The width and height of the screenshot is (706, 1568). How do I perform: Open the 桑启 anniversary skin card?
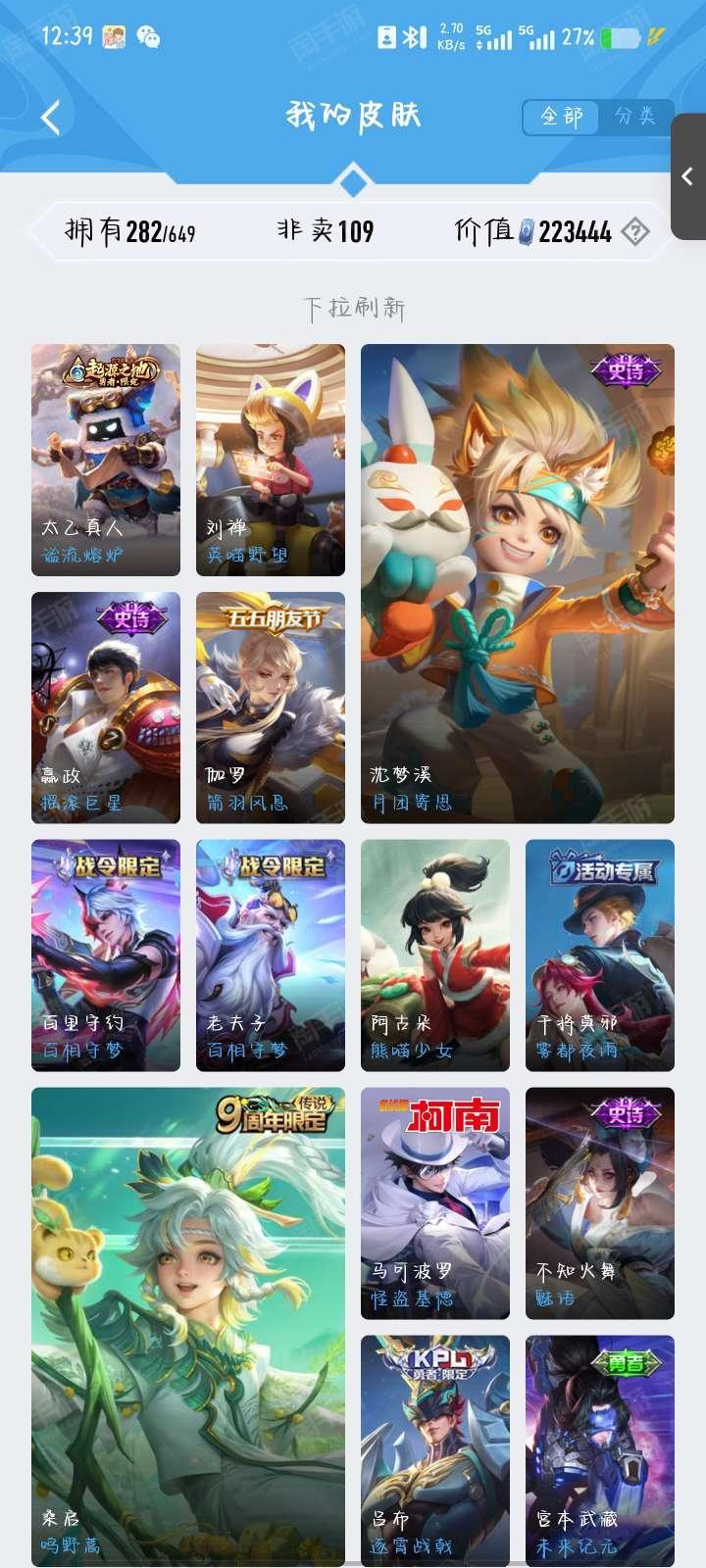click(x=188, y=1327)
